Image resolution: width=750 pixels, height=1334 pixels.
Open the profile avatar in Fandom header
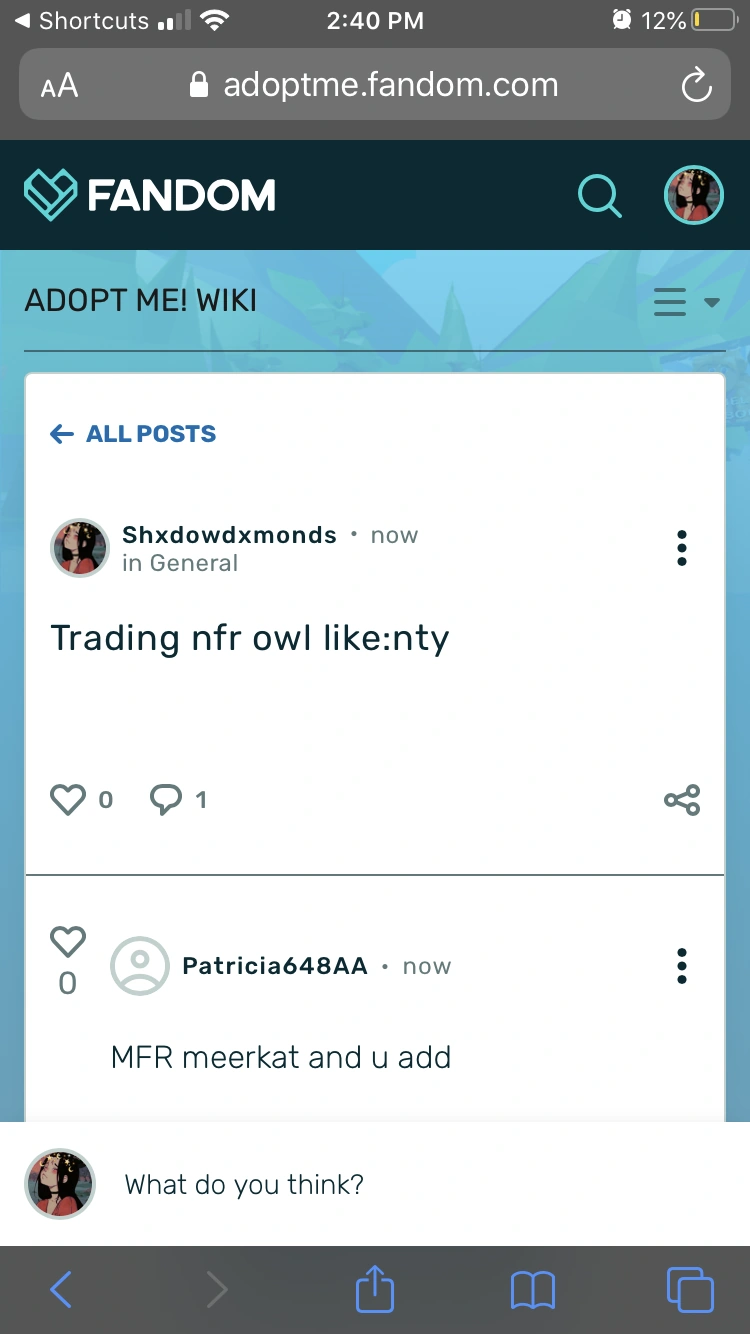pos(694,195)
